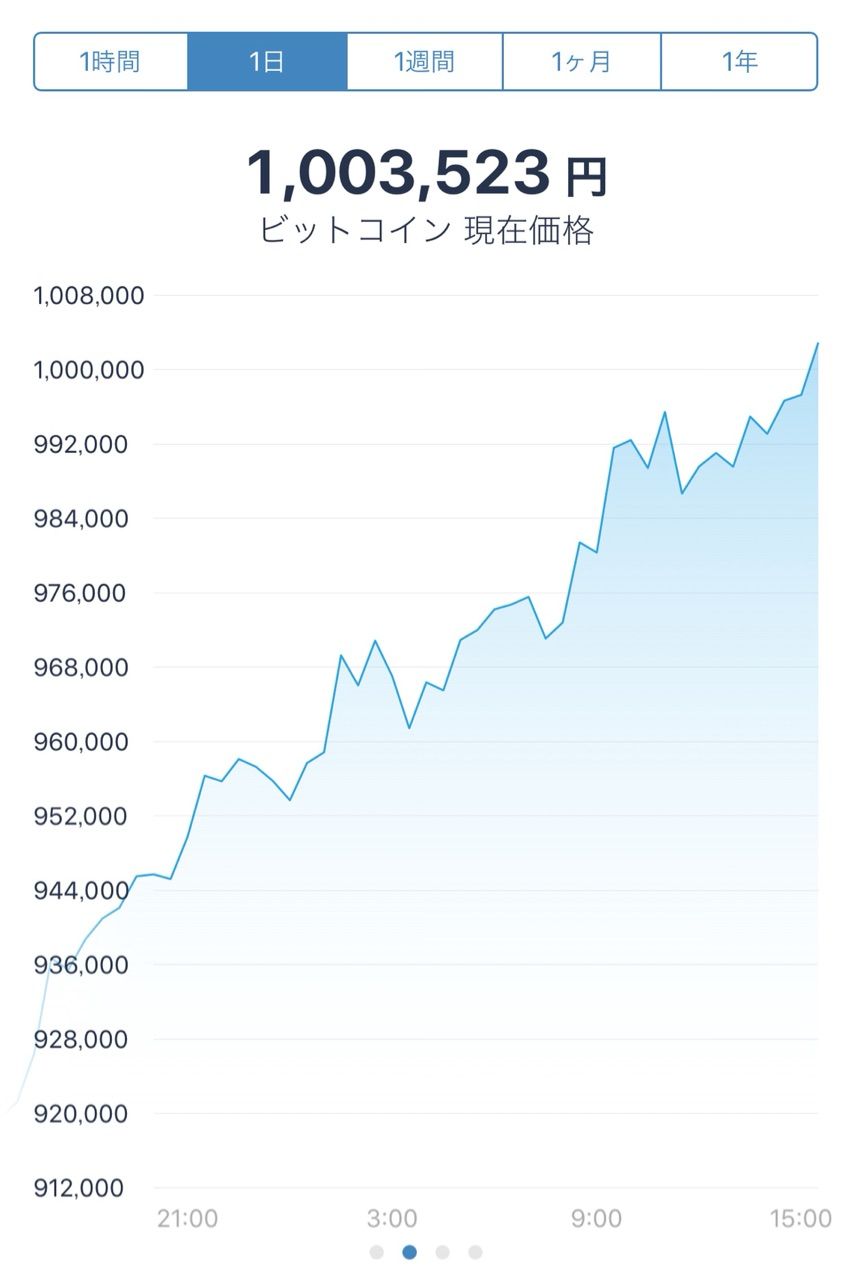The image size is (850, 1280).
Task: Click the chart's peak near 15:00
Action: click(x=818, y=345)
